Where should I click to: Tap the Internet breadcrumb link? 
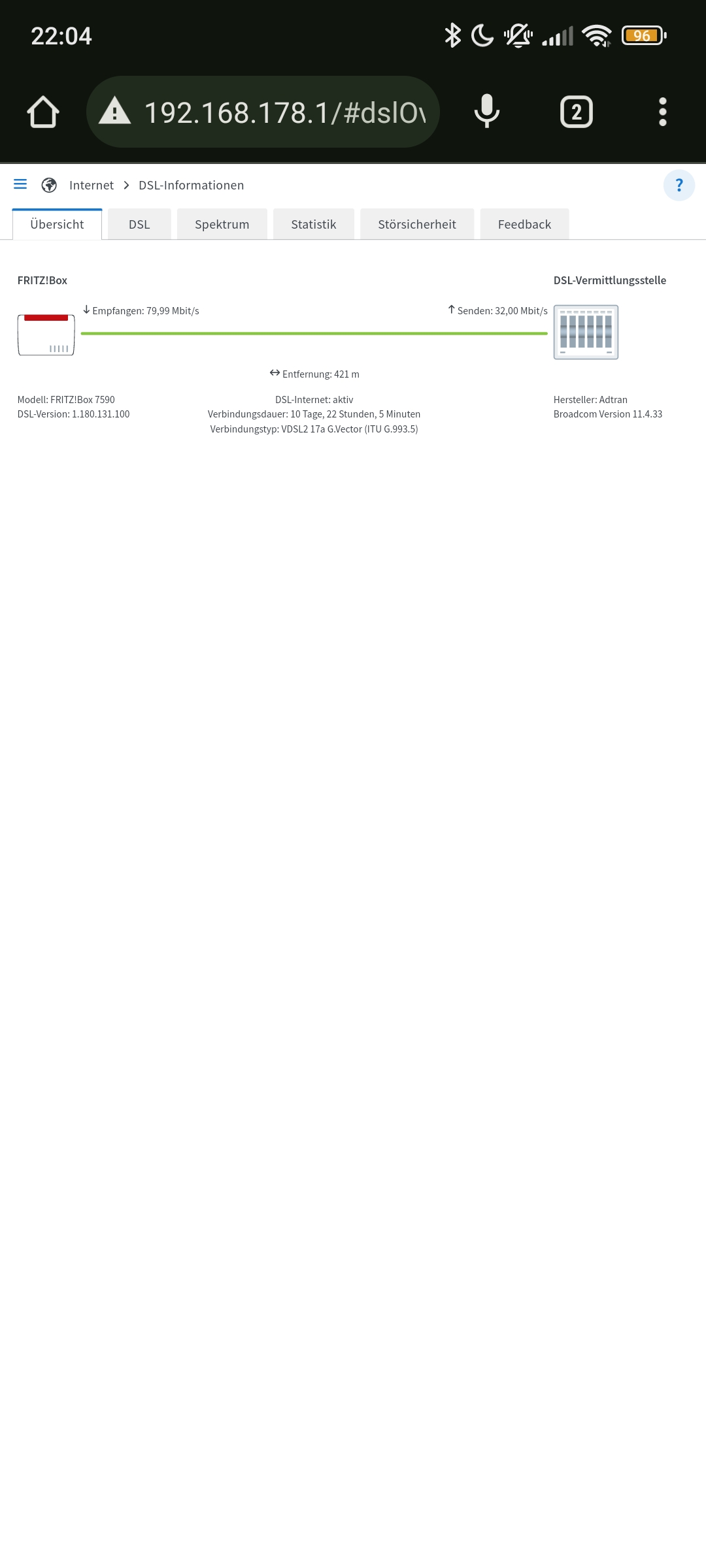[x=91, y=186]
